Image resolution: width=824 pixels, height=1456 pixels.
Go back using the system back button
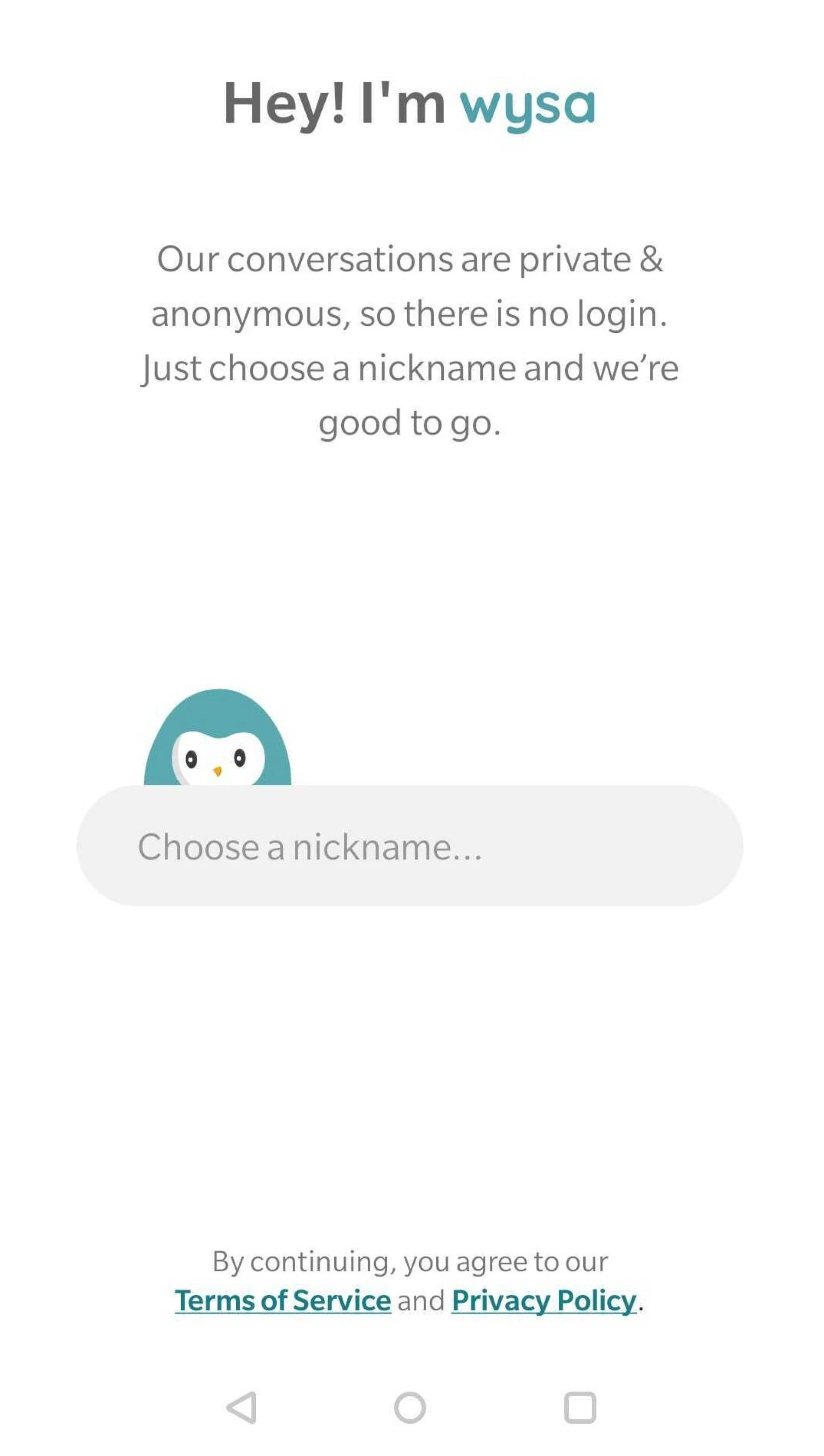pos(242,1407)
